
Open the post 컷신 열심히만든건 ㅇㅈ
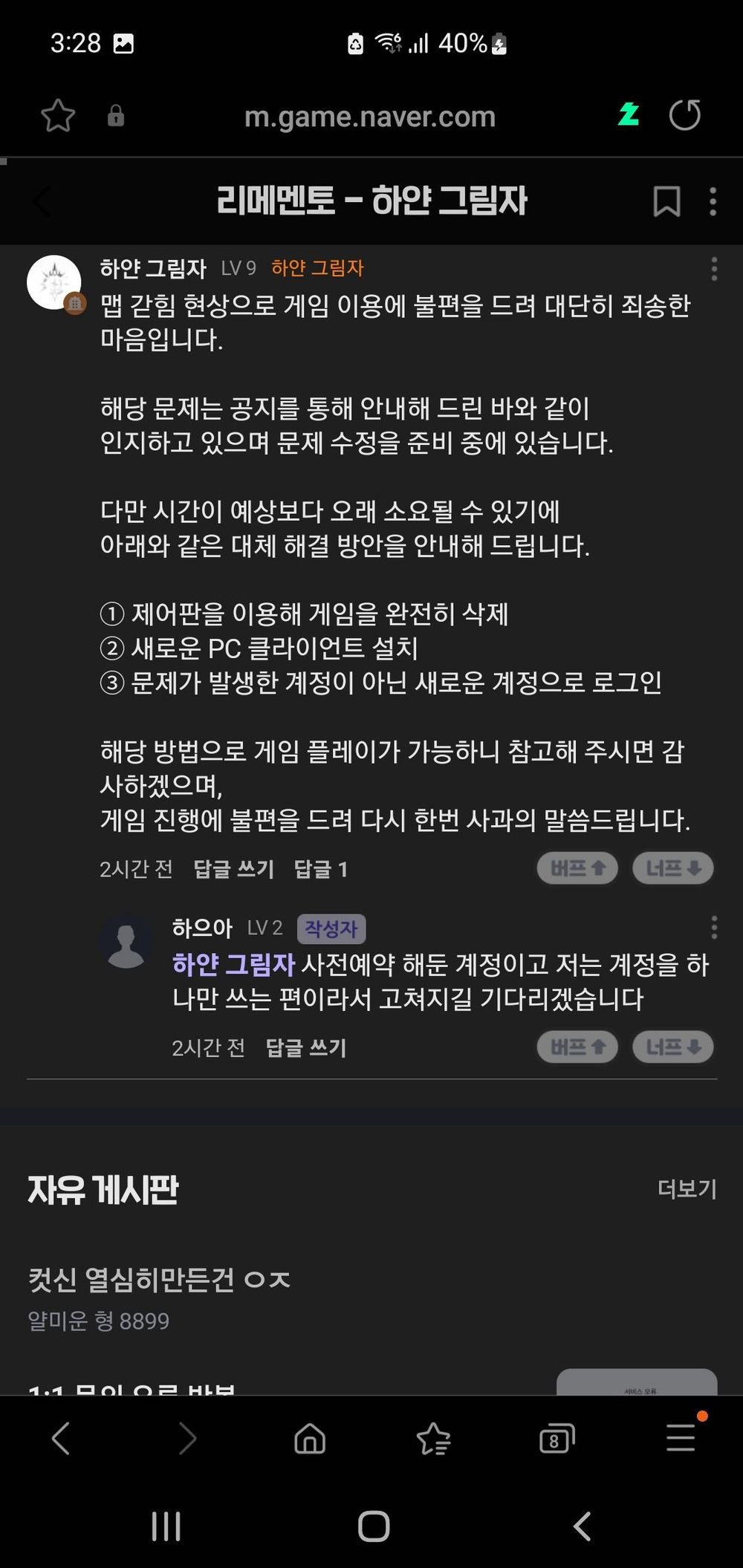point(159,1280)
